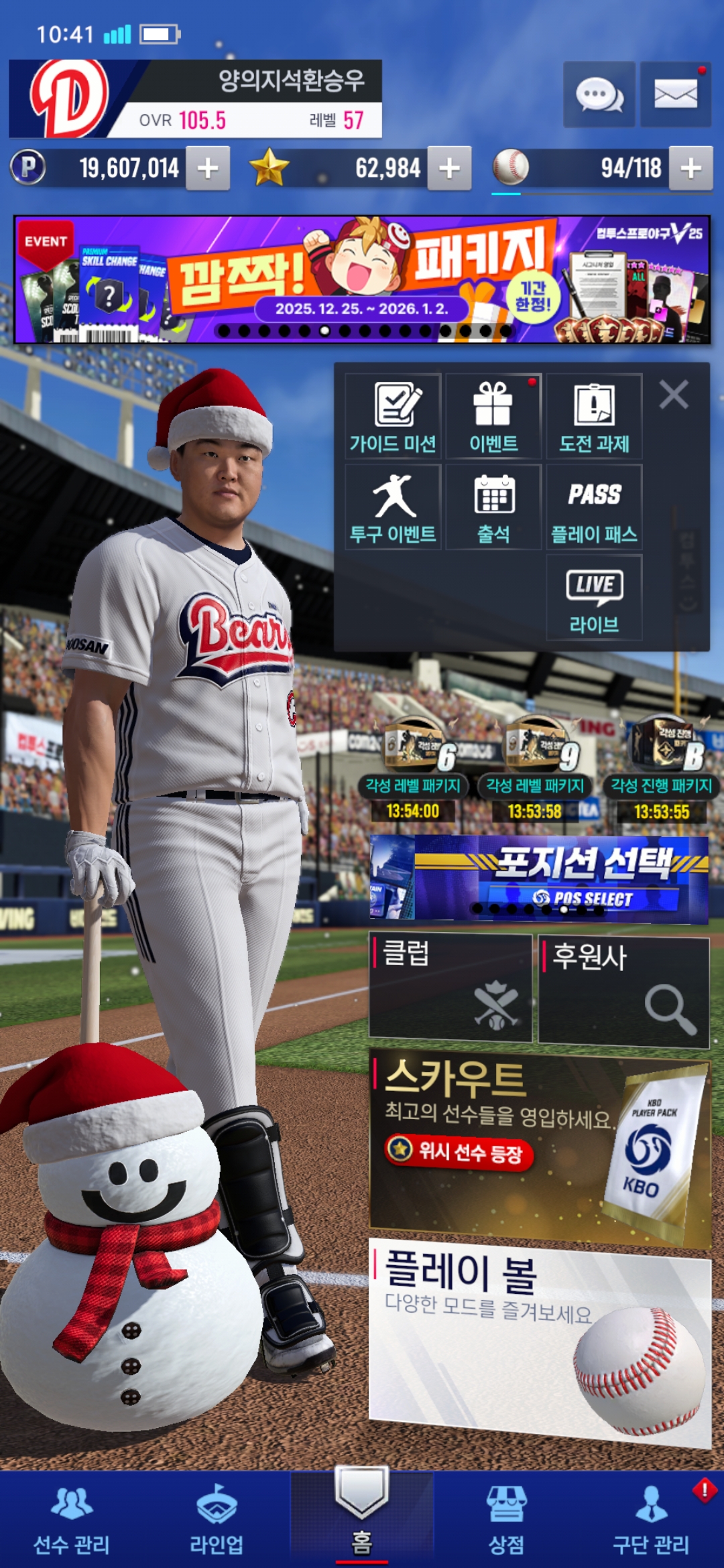The width and height of the screenshot is (724, 1568).
Task: Open the 출석 attendance calendar
Action: coord(493,507)
